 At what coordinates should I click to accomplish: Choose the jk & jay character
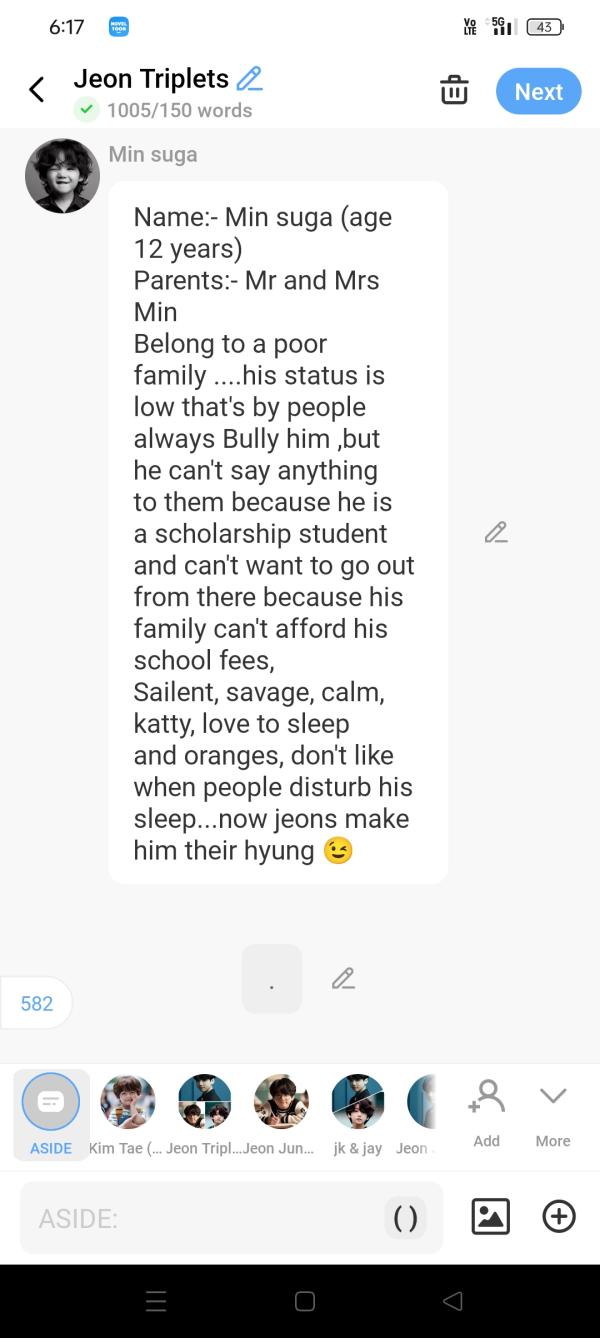click(x=358, y=1103)
